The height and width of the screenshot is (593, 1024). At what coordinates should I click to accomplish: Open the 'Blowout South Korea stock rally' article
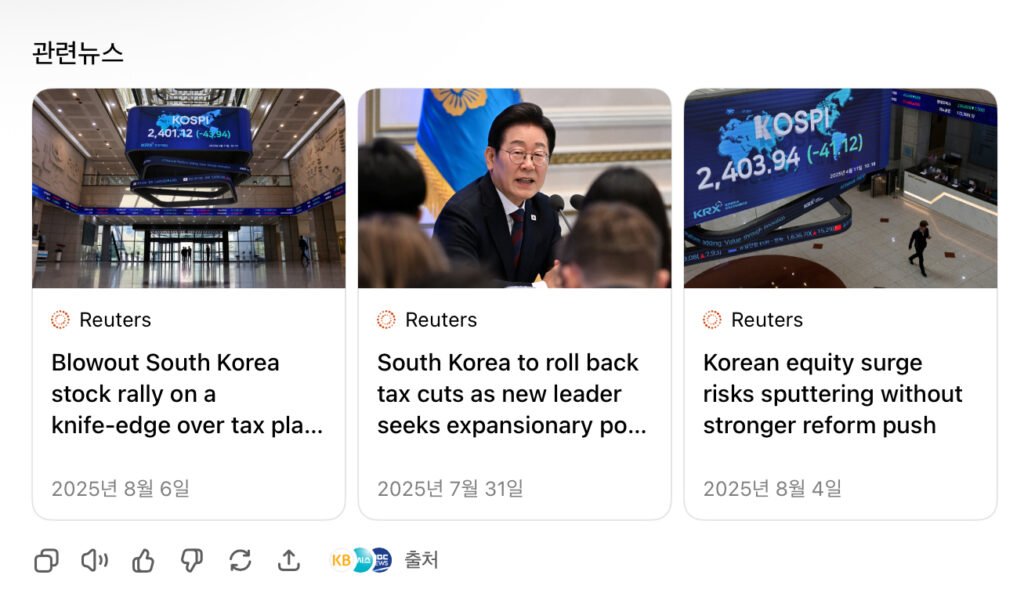point(188,394)
